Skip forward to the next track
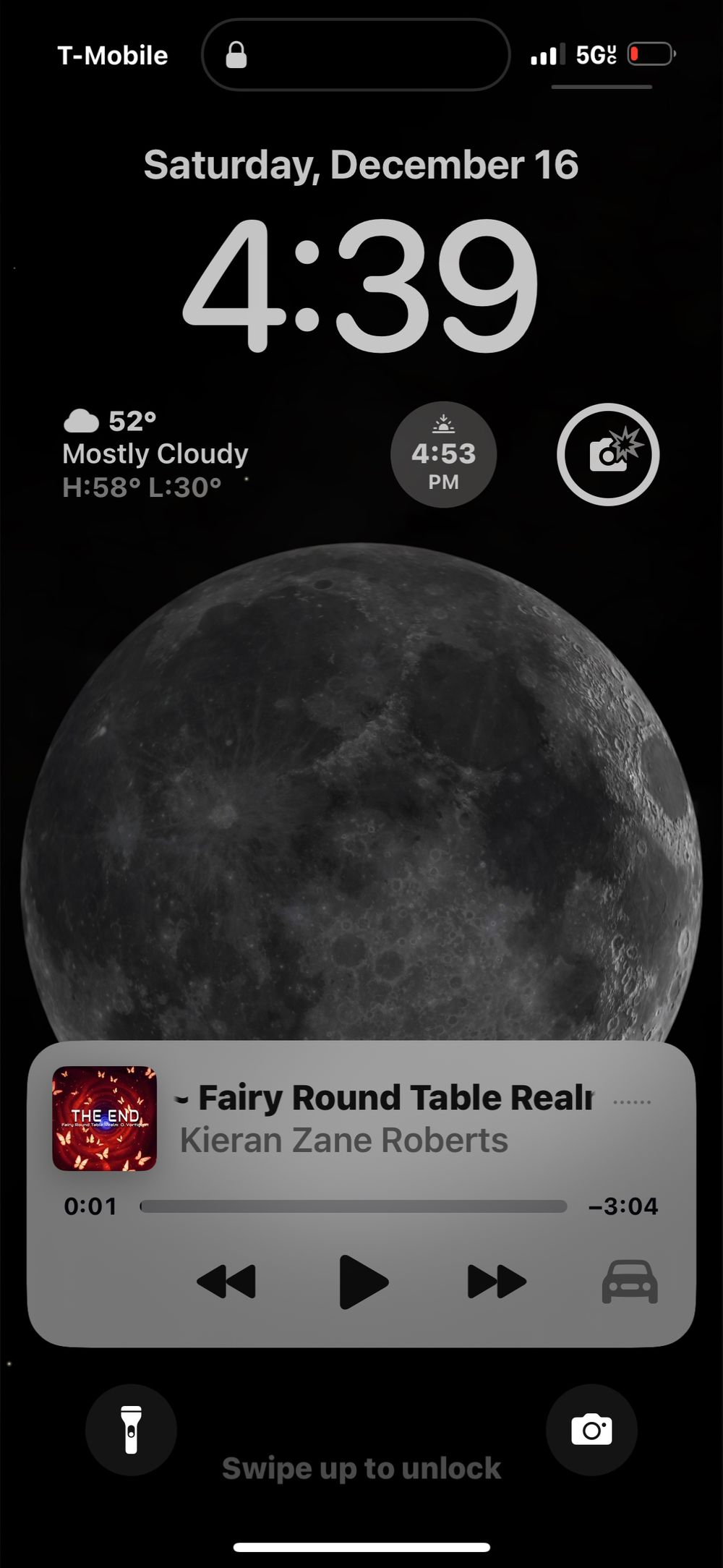Viewport: 723px width, 1568px height. tap(497, 1282)
